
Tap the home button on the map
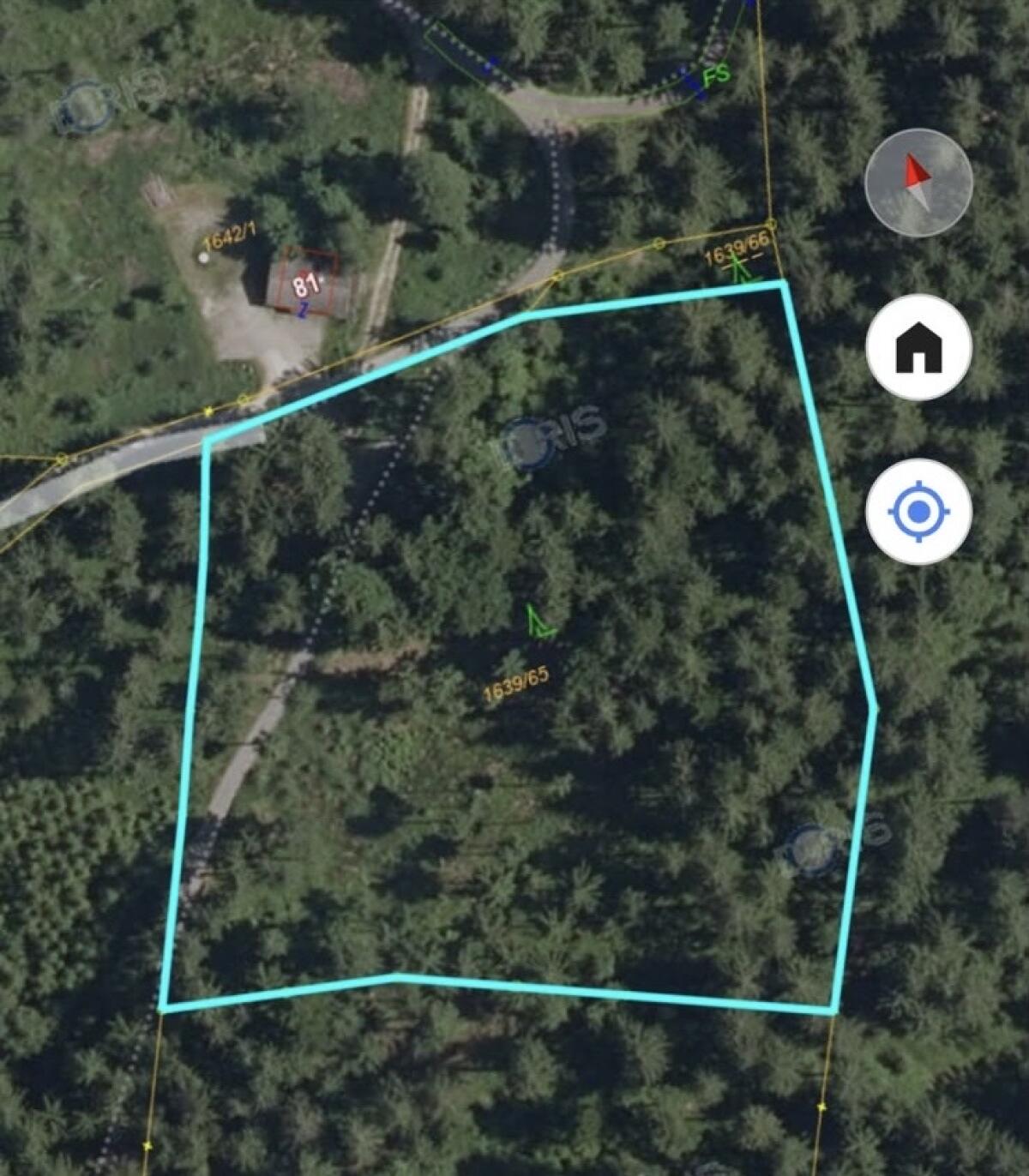coord(918,347)
